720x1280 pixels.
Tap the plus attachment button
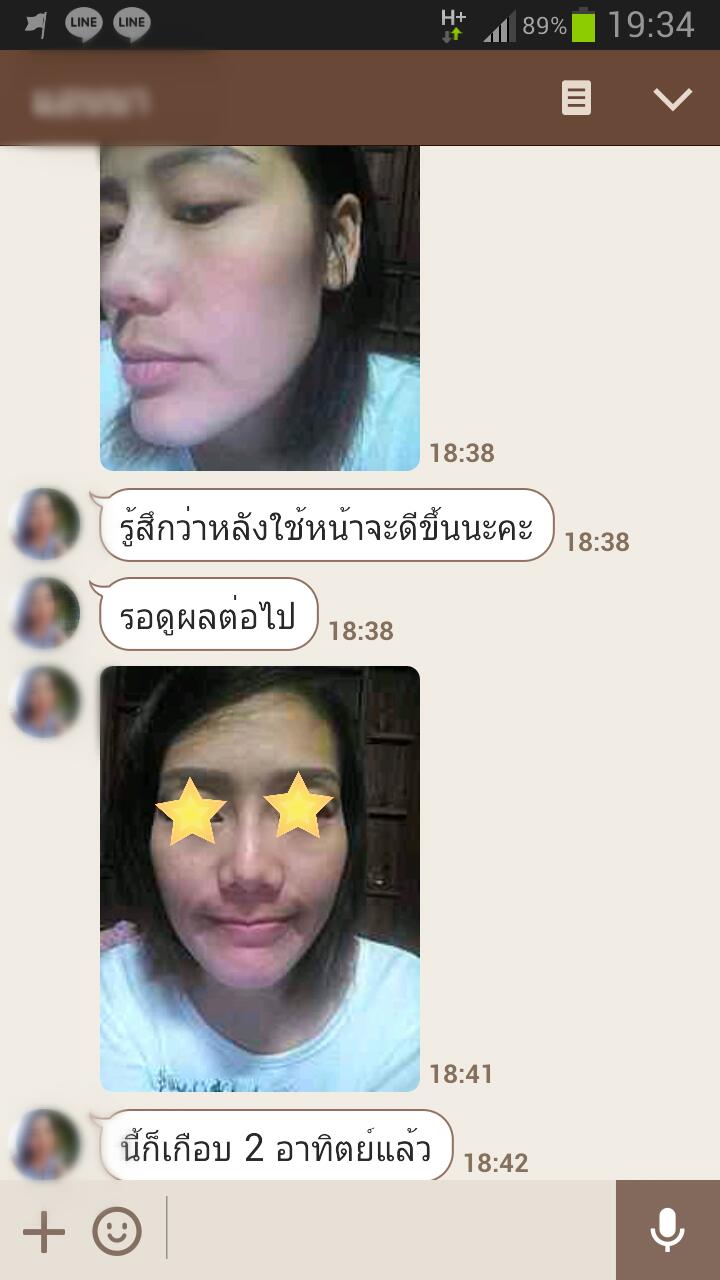(44, 1232)
